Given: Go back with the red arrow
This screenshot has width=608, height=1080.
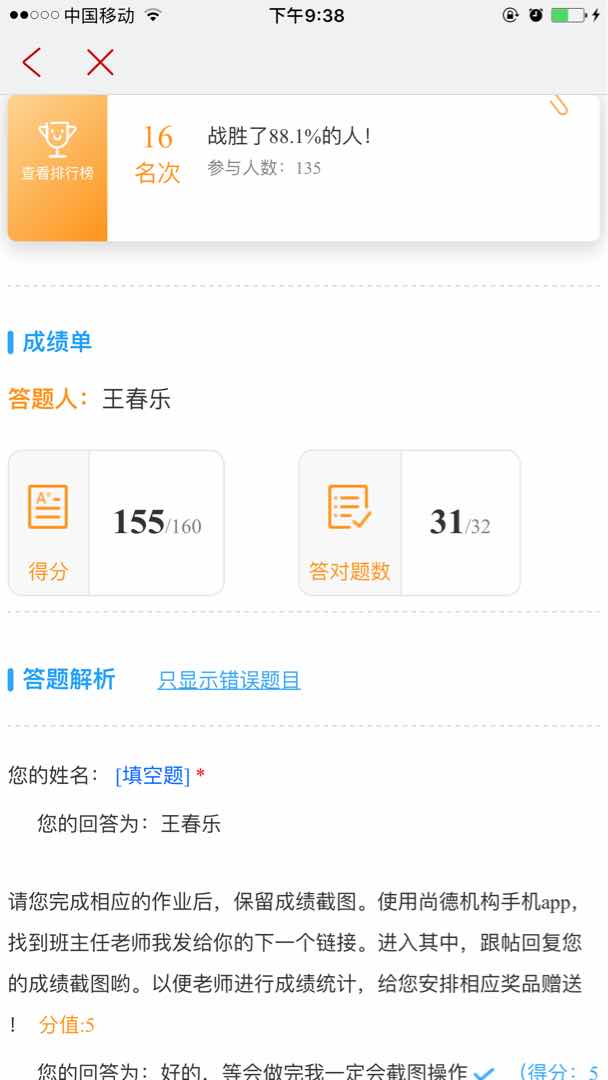Looking at the screenshot, I should (32, 62).
